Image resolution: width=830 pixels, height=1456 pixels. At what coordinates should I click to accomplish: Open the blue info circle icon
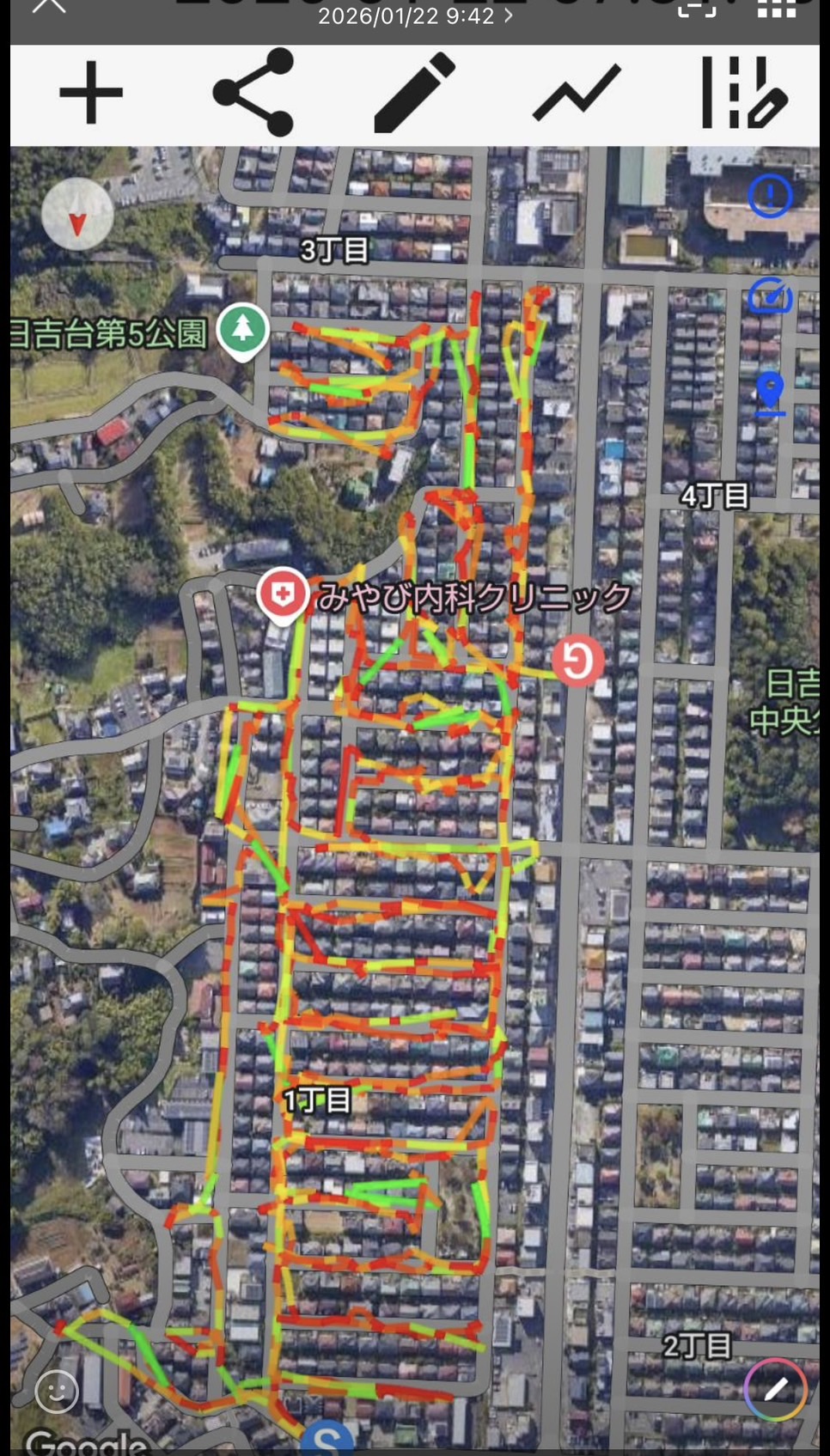coord(770,196)
